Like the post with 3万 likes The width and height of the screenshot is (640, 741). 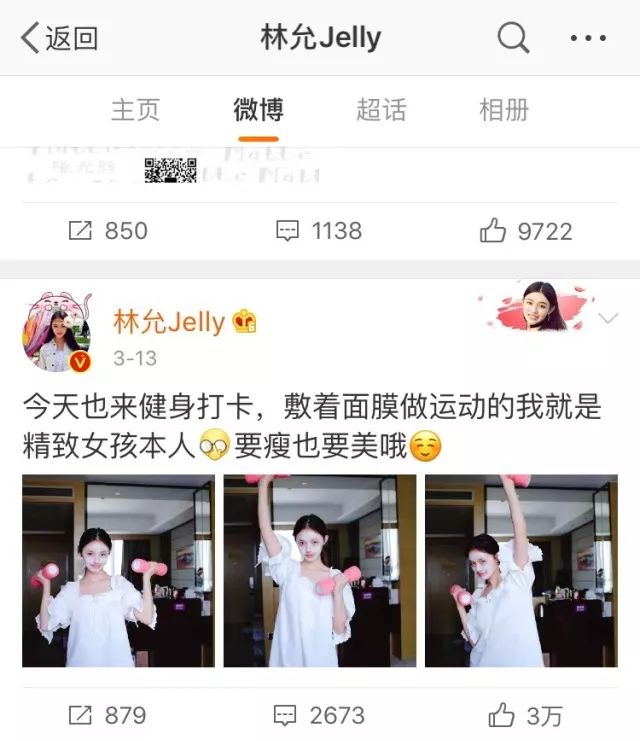click(526, 715)
